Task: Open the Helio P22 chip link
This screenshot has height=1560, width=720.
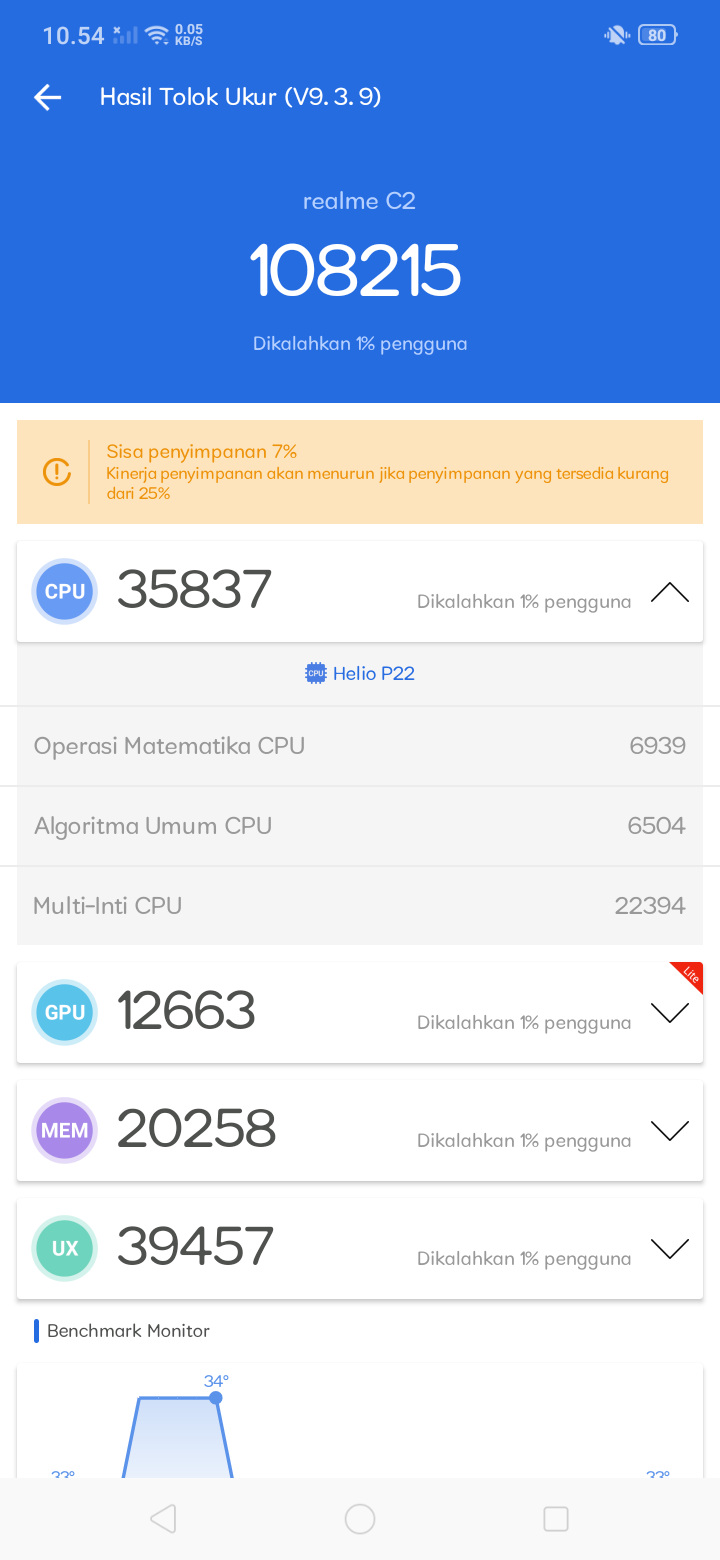Action: click(360, 673)
